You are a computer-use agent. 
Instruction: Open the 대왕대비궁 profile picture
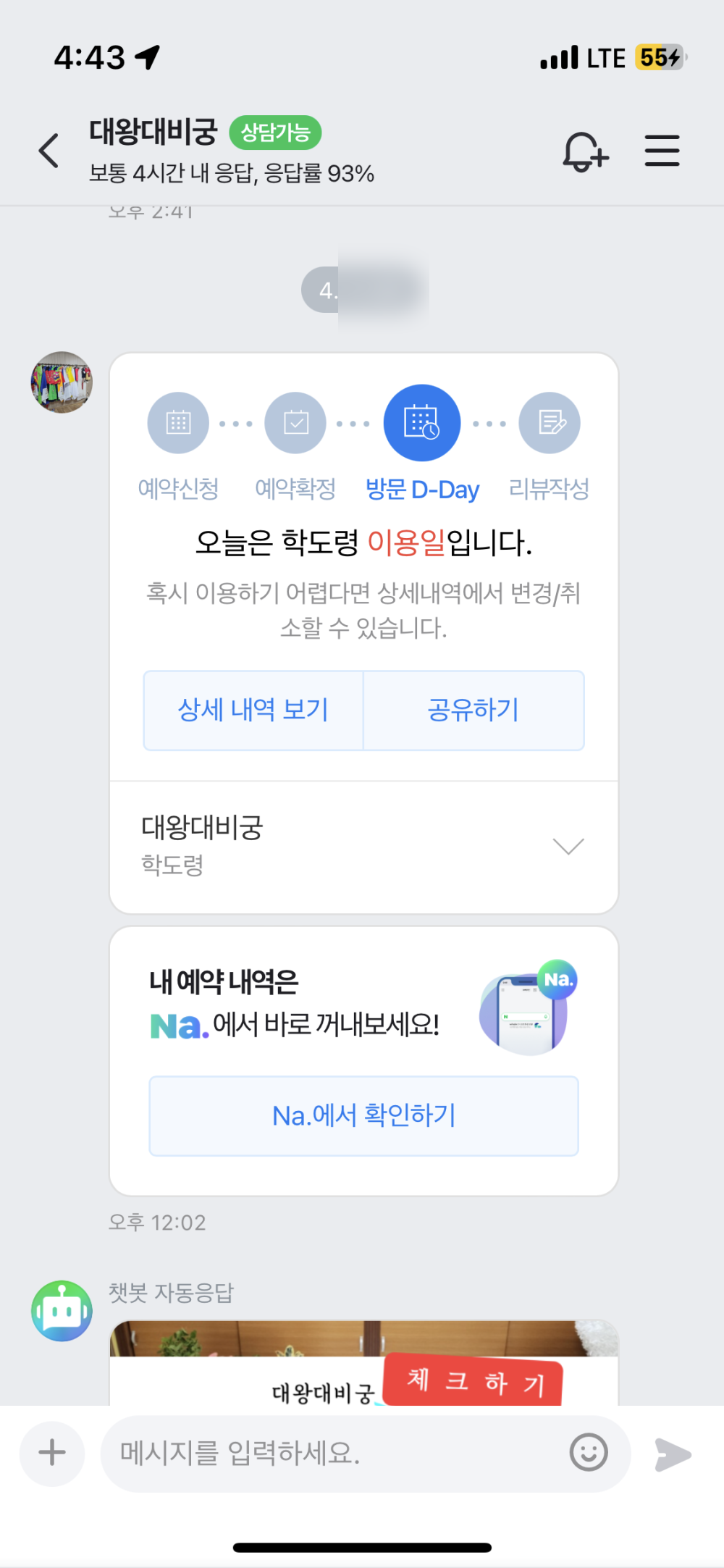point(62,382)
